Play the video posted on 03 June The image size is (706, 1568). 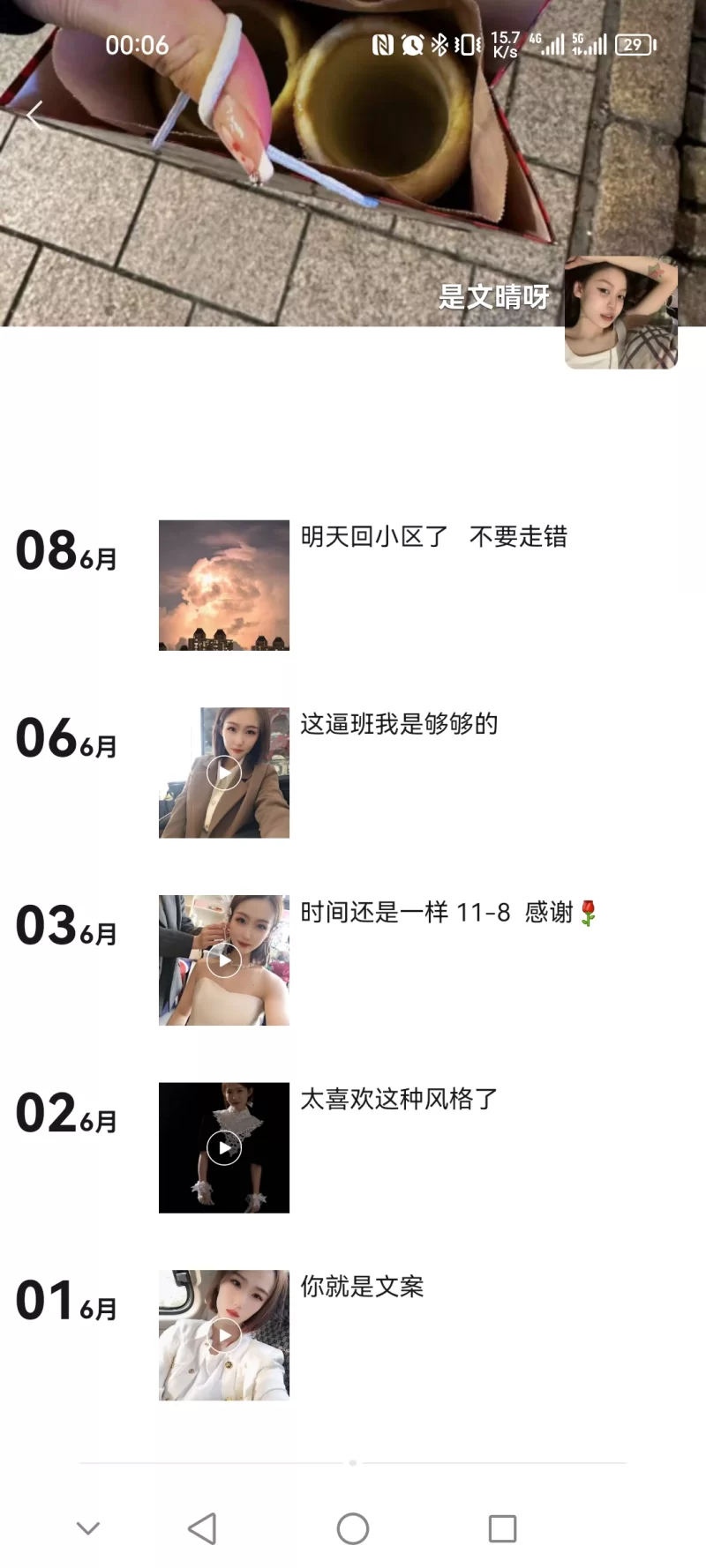[224, 960]
